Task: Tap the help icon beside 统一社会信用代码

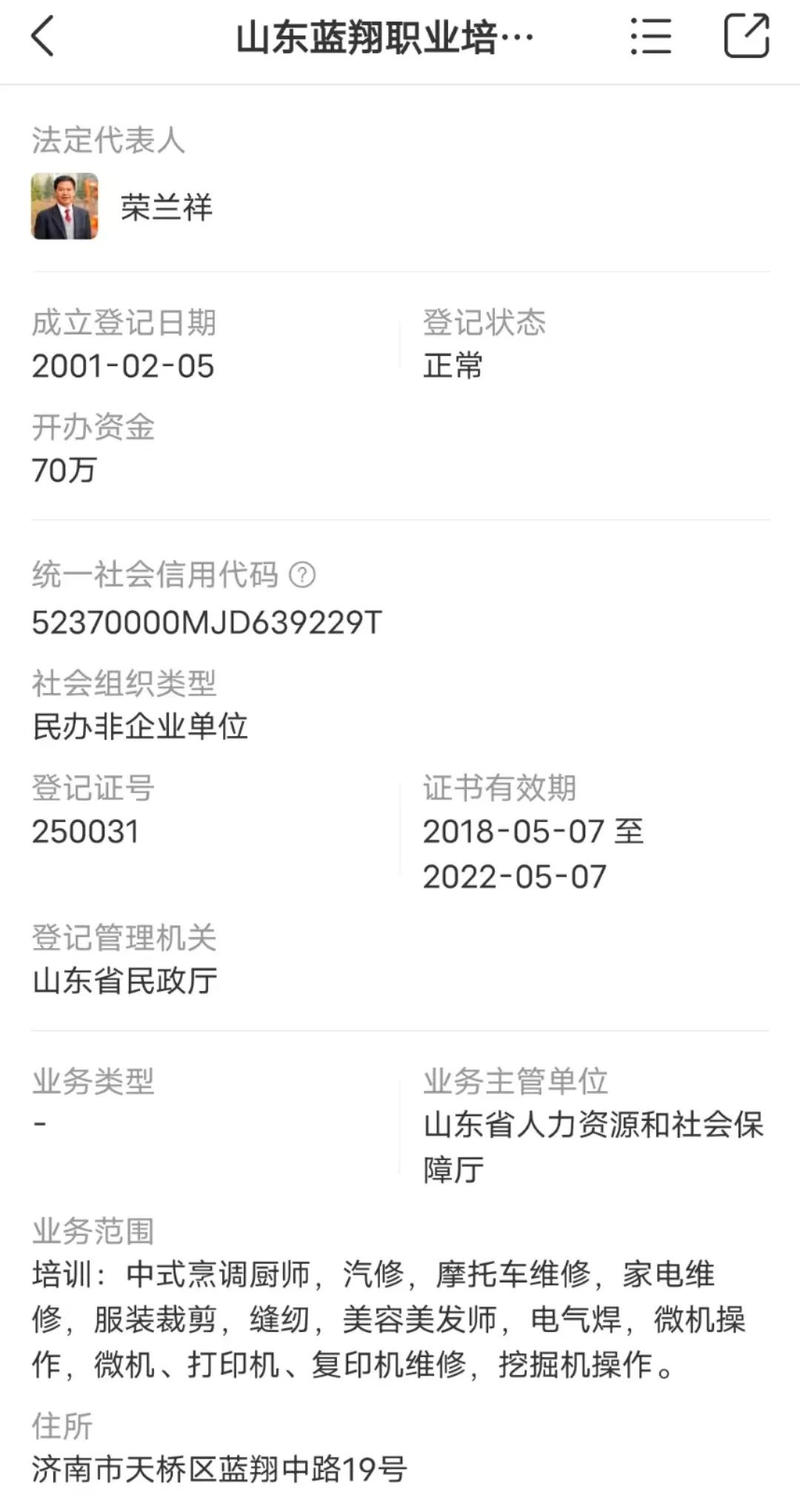Action: coord(301,574)
